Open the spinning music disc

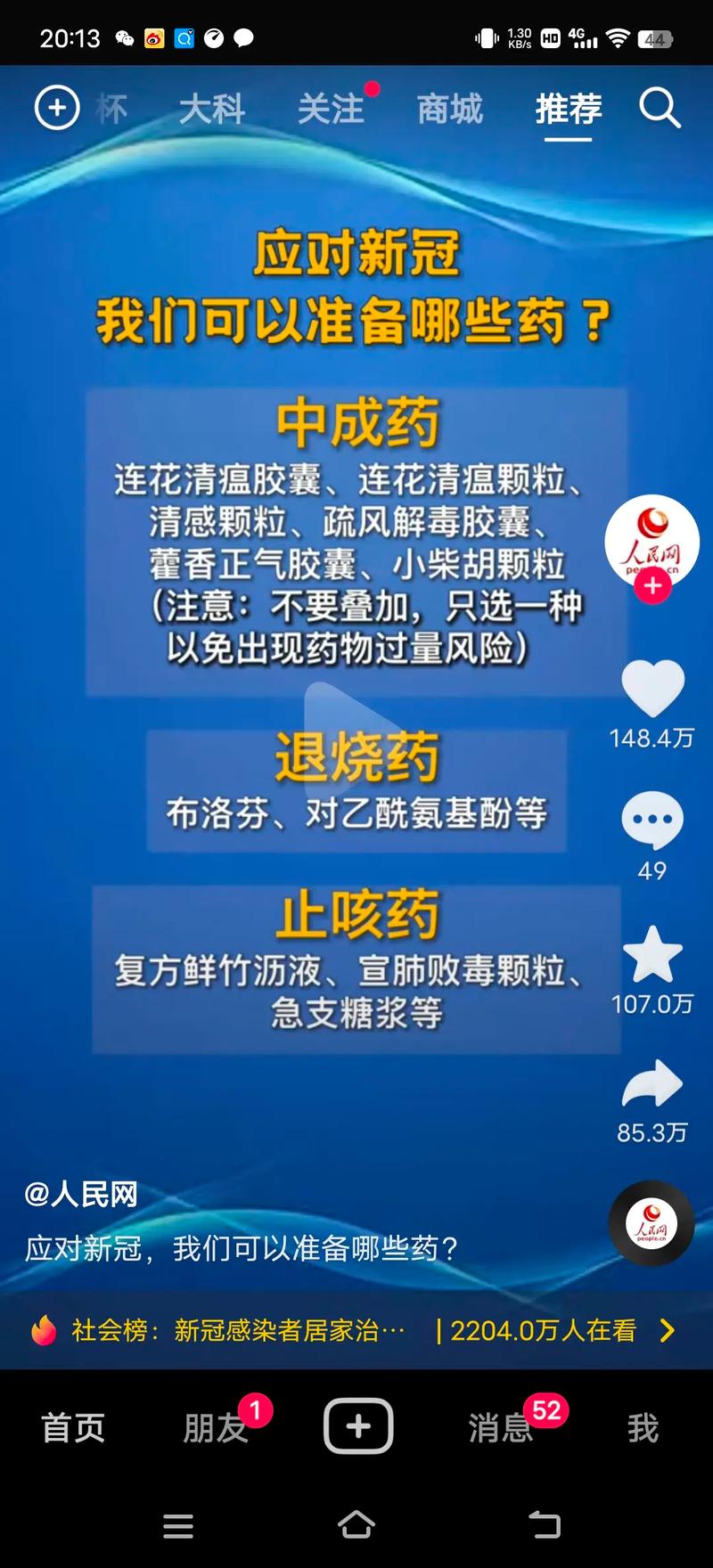(652, 1224)
